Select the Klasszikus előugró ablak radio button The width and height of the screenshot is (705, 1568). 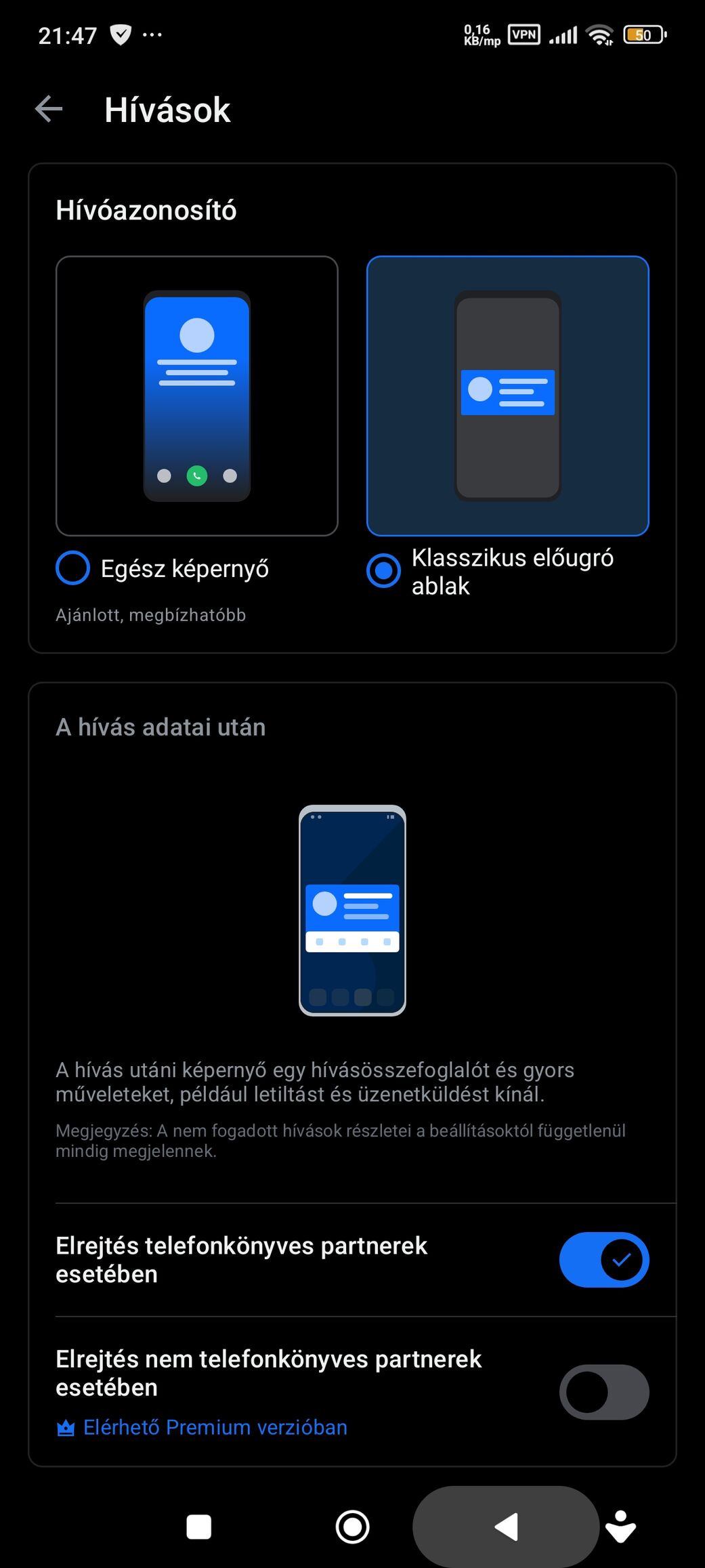pos(384,571)
